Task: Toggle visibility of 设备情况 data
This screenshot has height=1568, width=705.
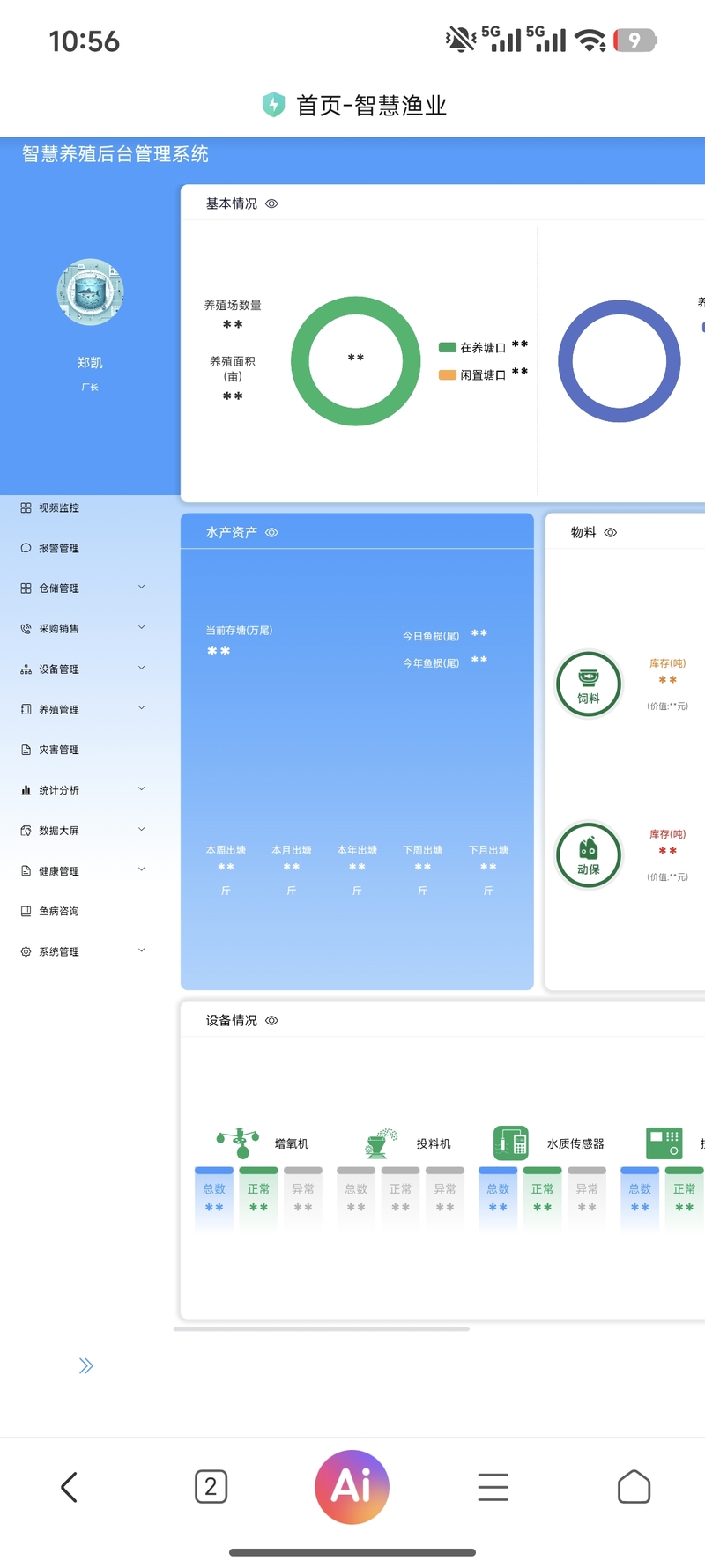Action: click(x=271, y=1021)
